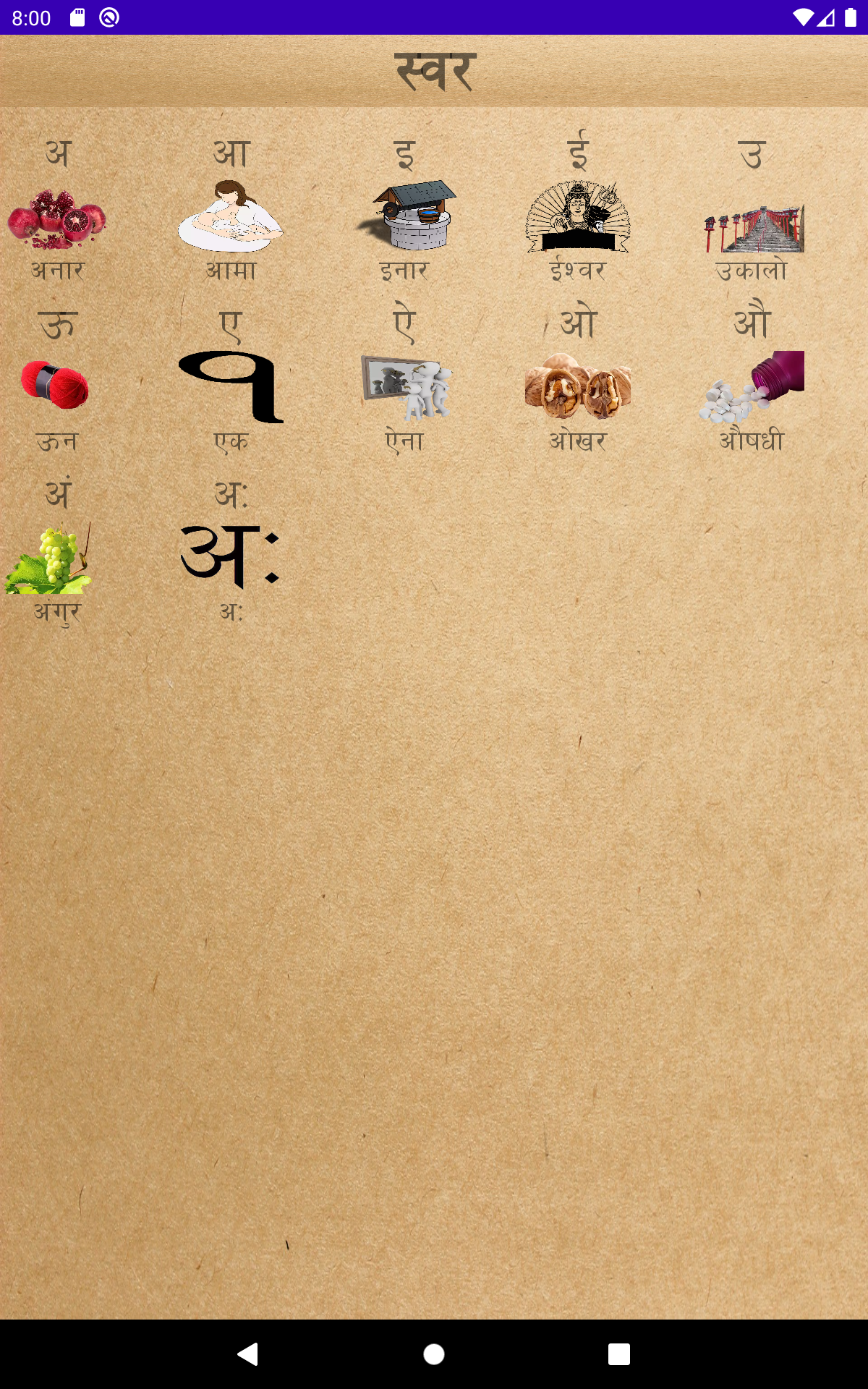Select the अनार pomegranate tile
Screen dimensions: 868x1389
click(58, 209)
